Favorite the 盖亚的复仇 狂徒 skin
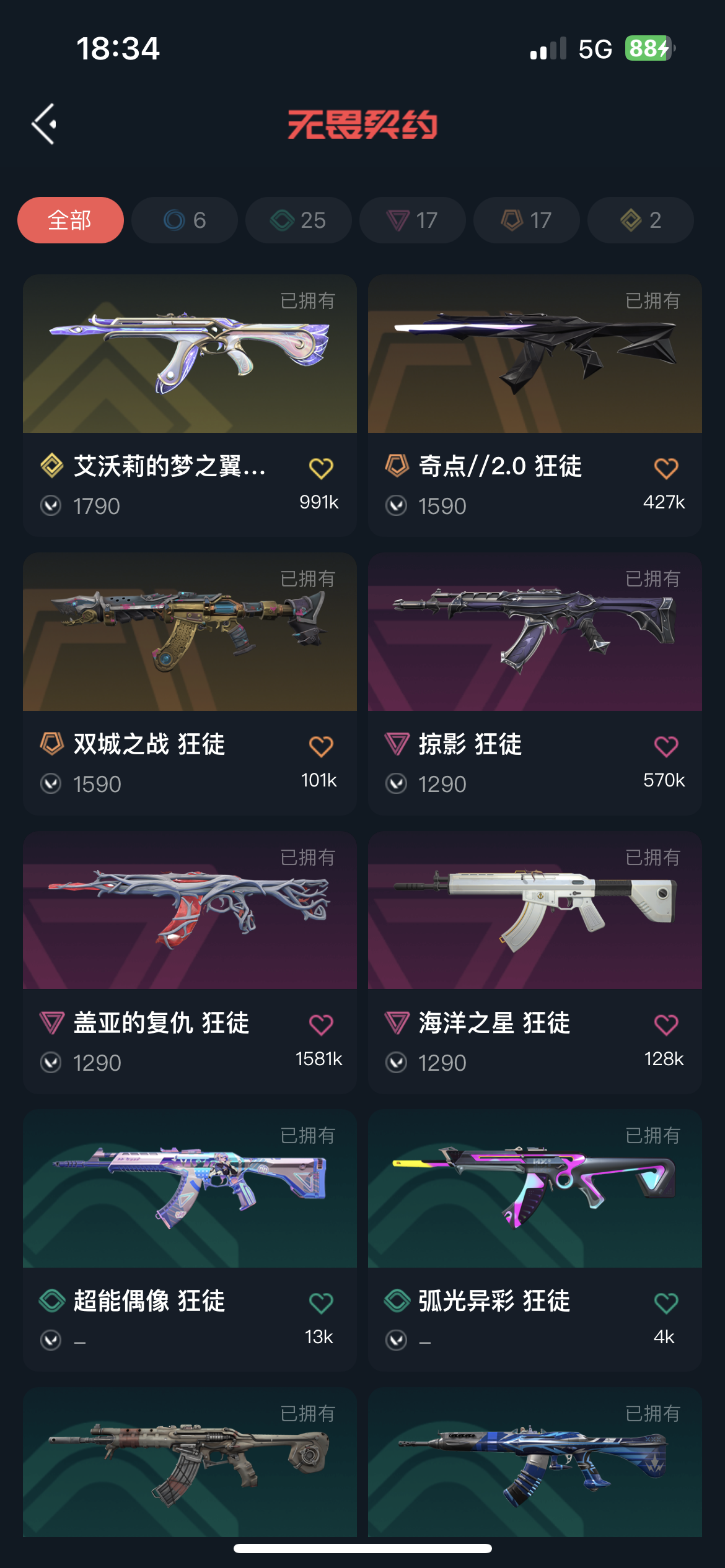 click(x=321, y=1026)
